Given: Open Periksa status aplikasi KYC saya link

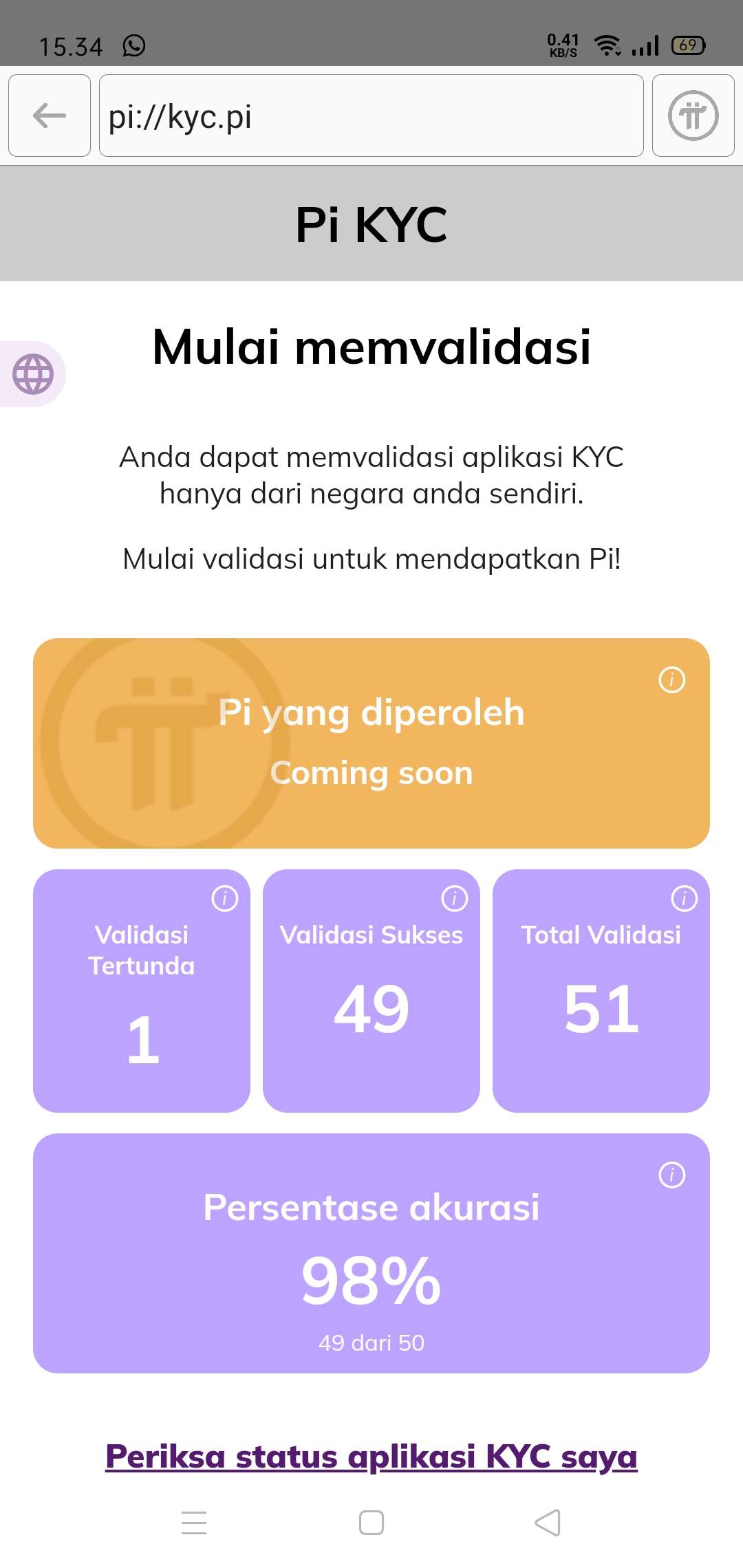Looking at the screenshot, I should tap(371, 1457).
